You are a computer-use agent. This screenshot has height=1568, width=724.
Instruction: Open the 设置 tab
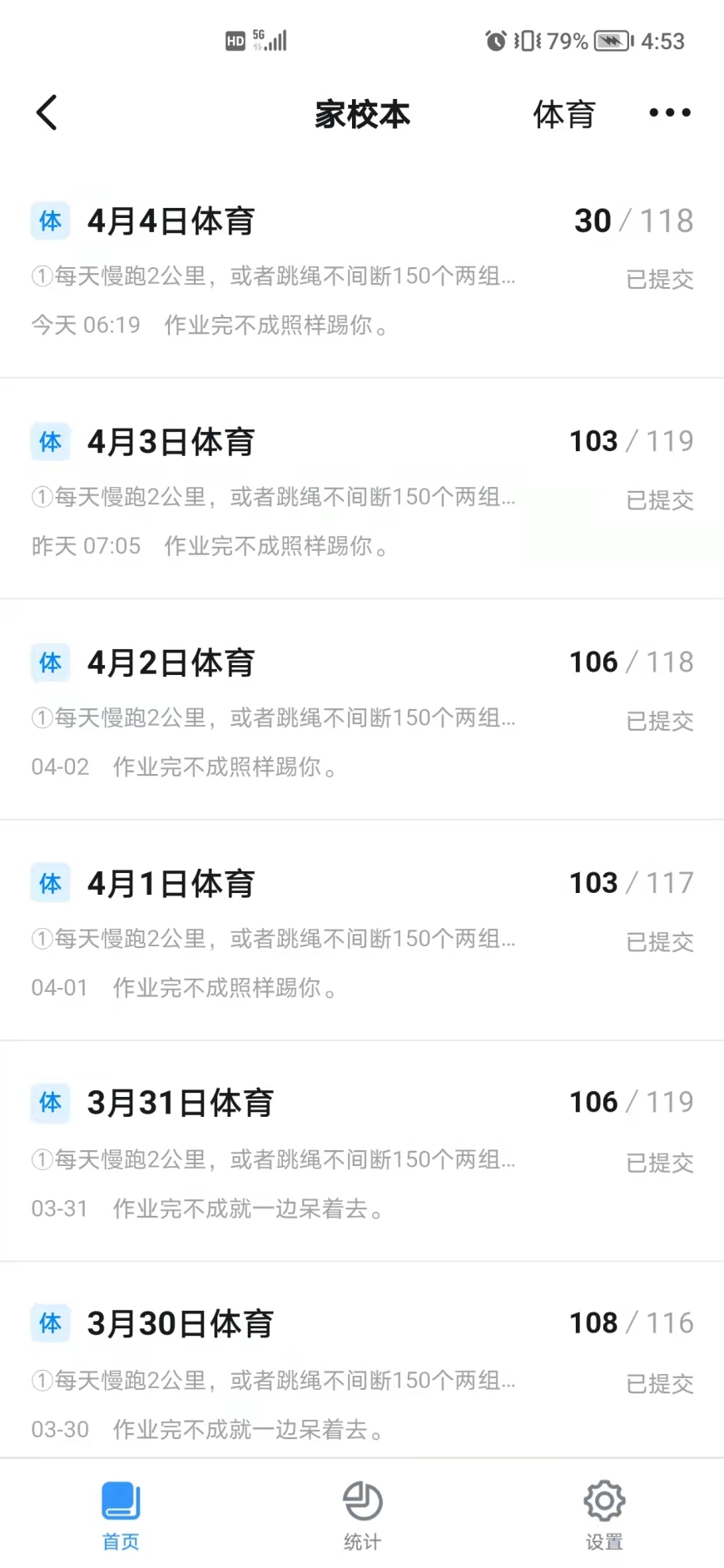tap(604, 1516)
